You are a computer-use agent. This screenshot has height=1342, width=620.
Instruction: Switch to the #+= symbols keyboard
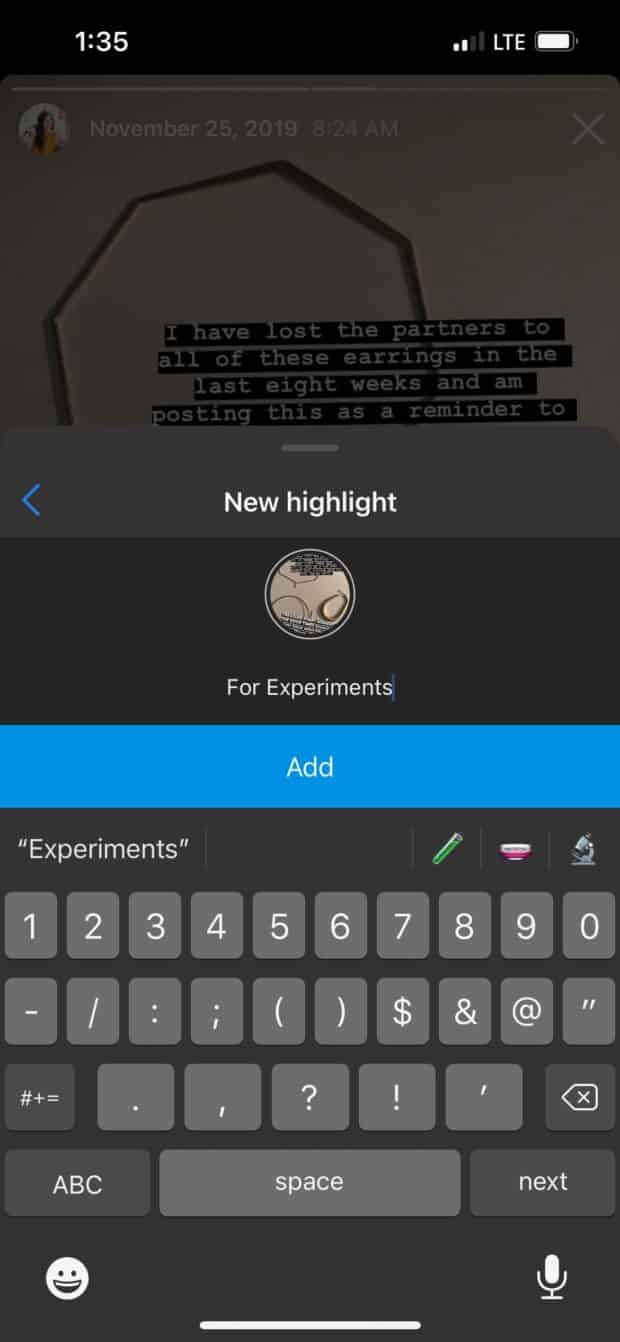(x=40, y=1097)
